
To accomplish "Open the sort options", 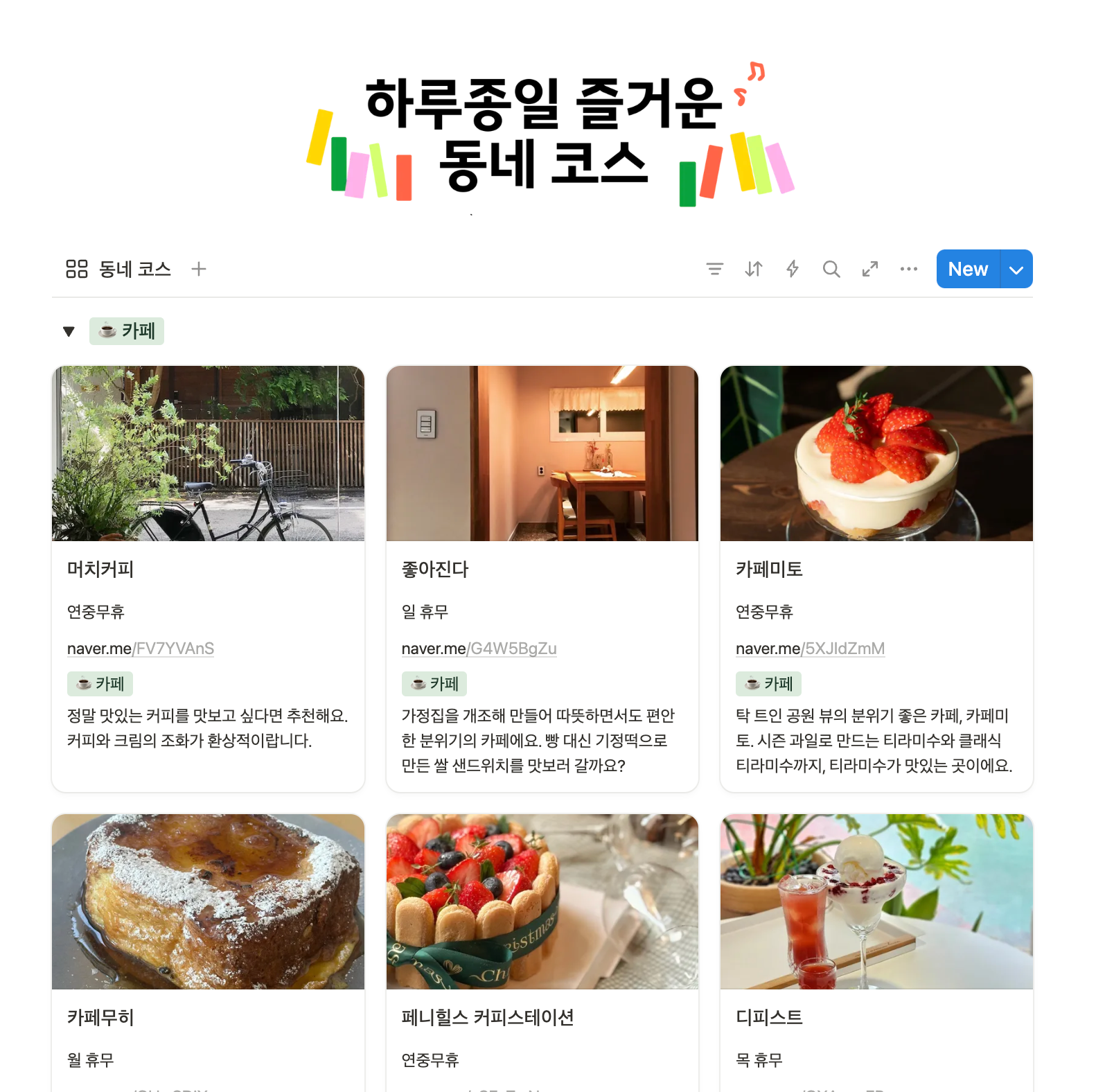I will tap(754, 269).
